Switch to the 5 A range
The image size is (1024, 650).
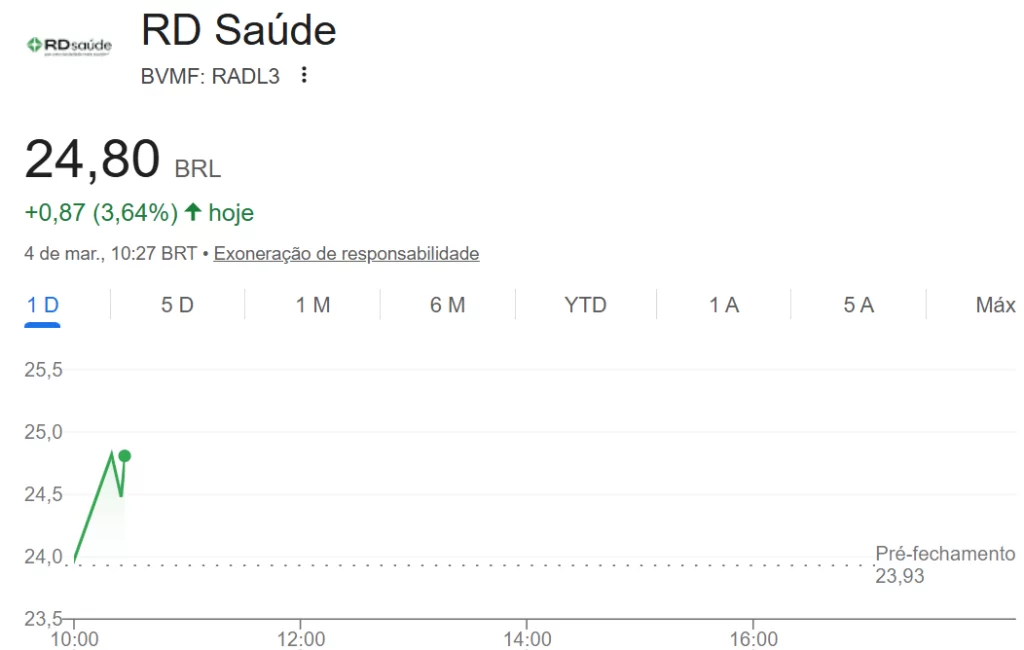tap(858, 305)
